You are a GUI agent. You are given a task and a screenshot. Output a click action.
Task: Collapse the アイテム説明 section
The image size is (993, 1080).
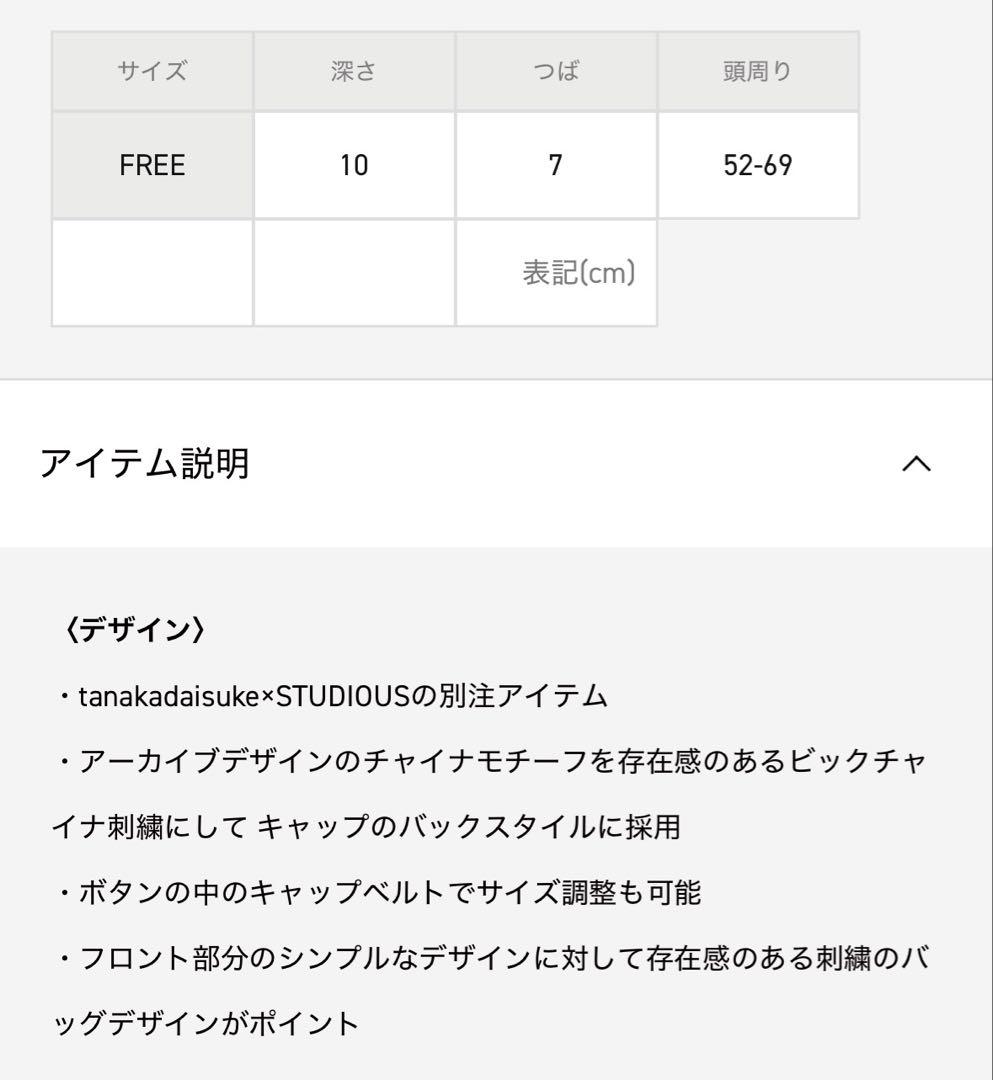pyautogui.click(x=916, y=465)
